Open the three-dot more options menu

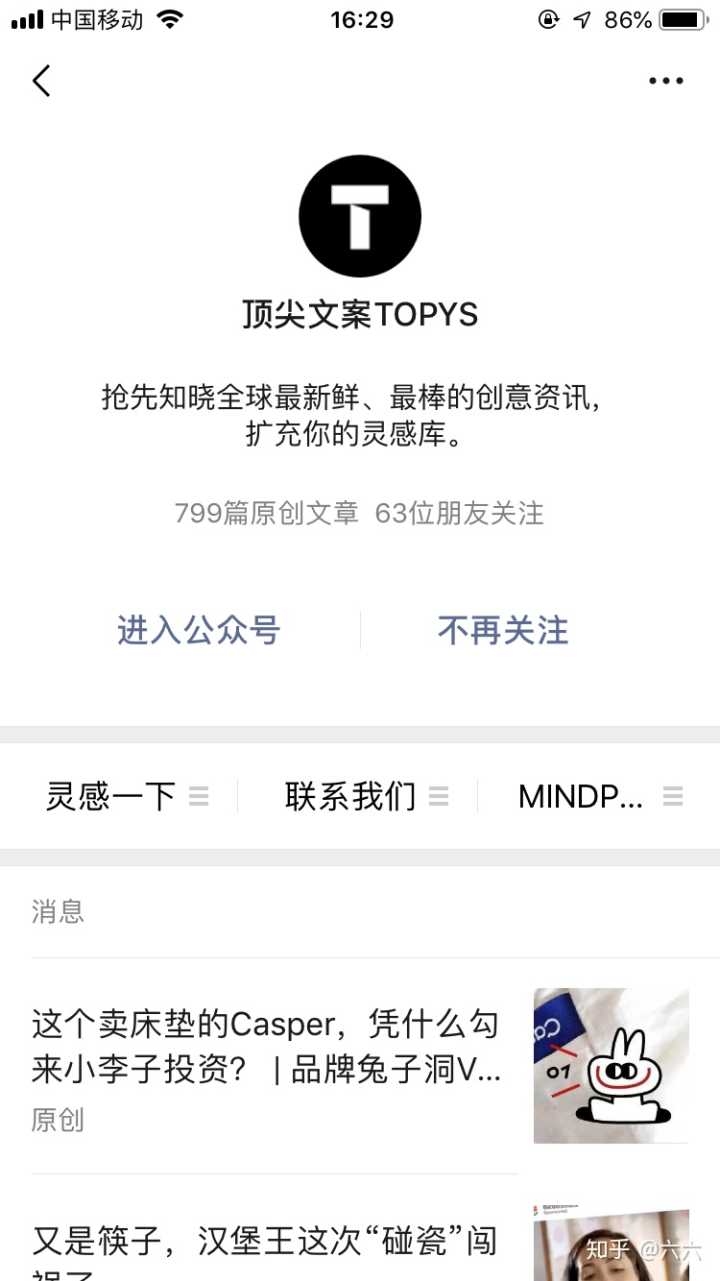point(665,81)
